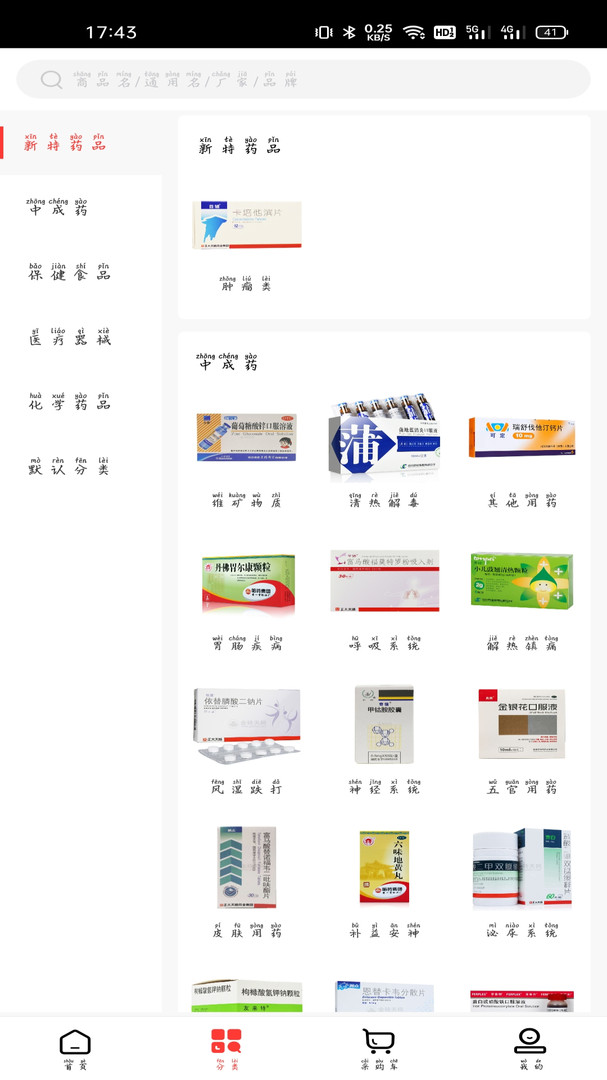Open the 五官用药 subcategory
The height and width of the screenshot is (1080, 607).
coord(522,739)
